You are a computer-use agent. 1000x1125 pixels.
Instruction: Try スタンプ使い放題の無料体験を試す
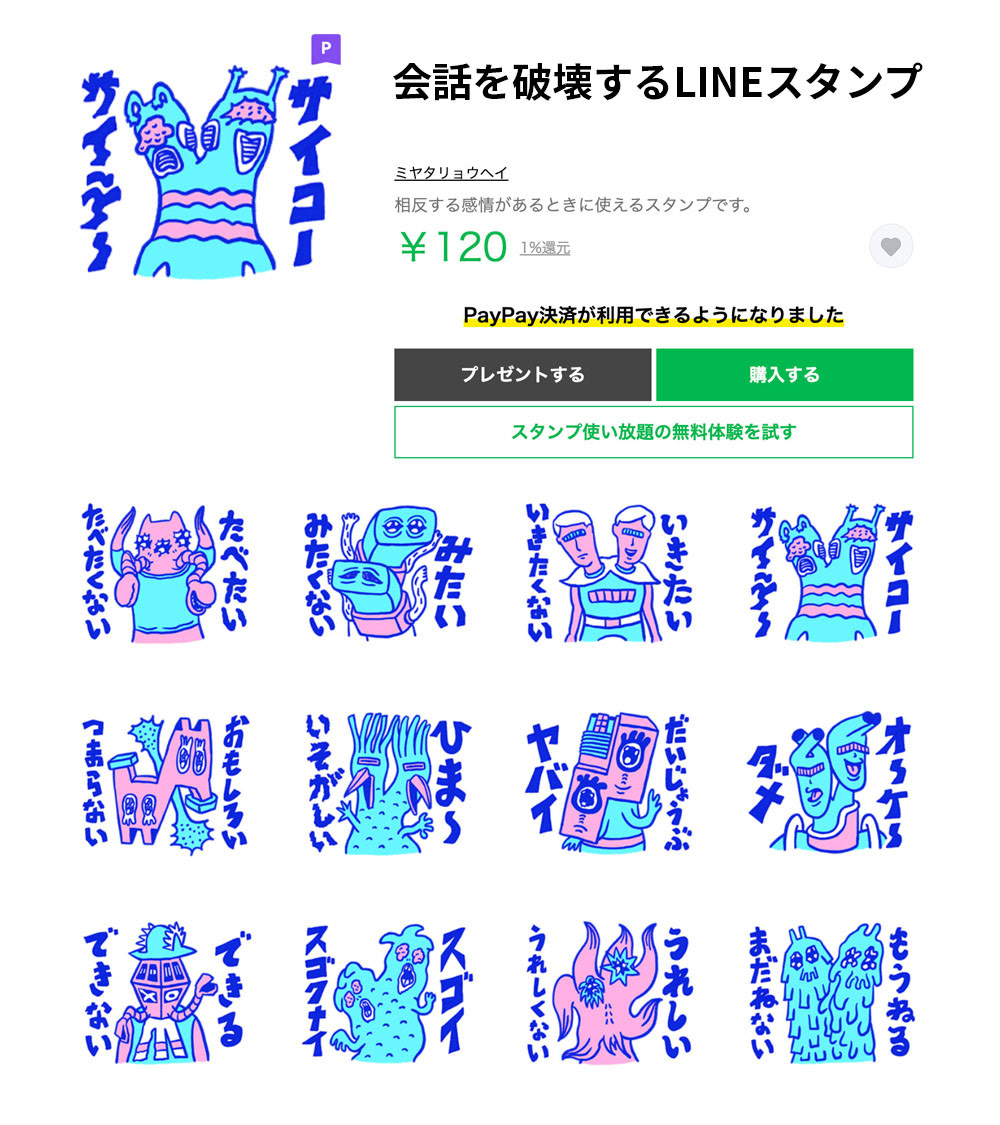click(653, 432)
